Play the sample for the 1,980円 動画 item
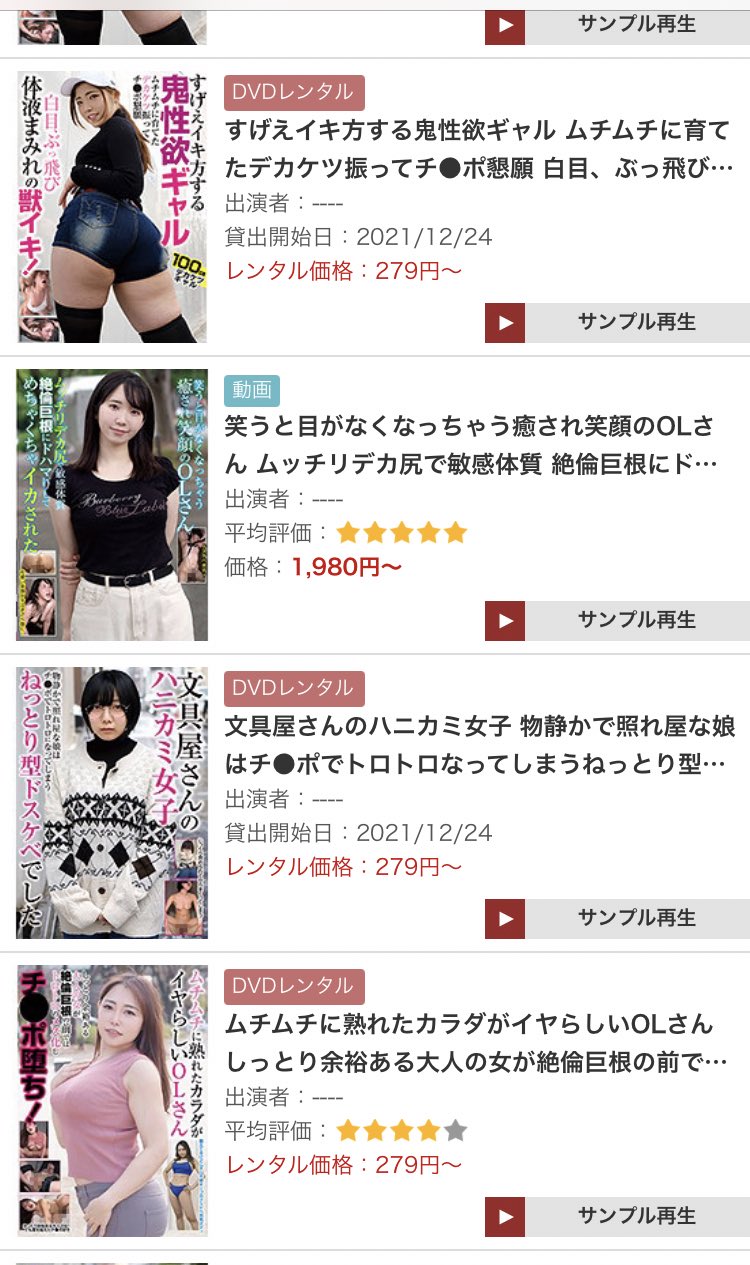Image resolution: width=750 pixels, height=1265 pixels. point(617,620)
